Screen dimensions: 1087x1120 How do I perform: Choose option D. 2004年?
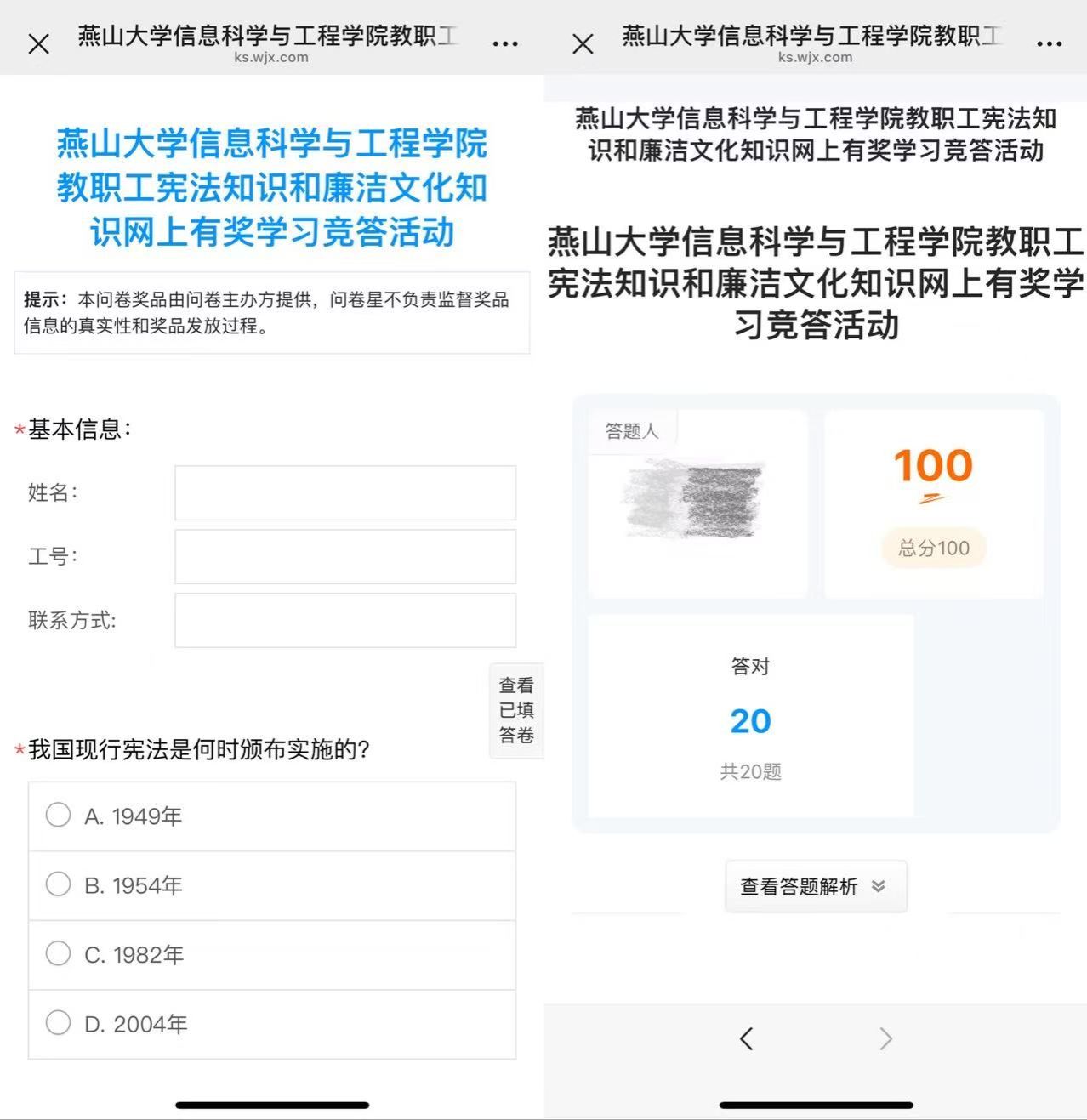[x=58, y=1023]
